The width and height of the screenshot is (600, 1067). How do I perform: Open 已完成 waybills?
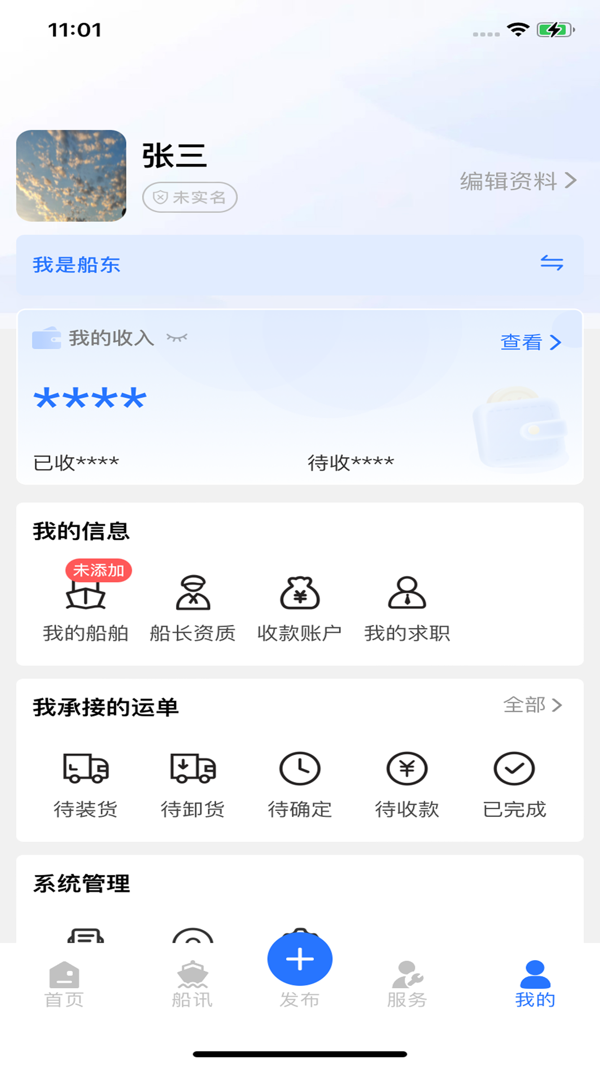click(514, 783)
